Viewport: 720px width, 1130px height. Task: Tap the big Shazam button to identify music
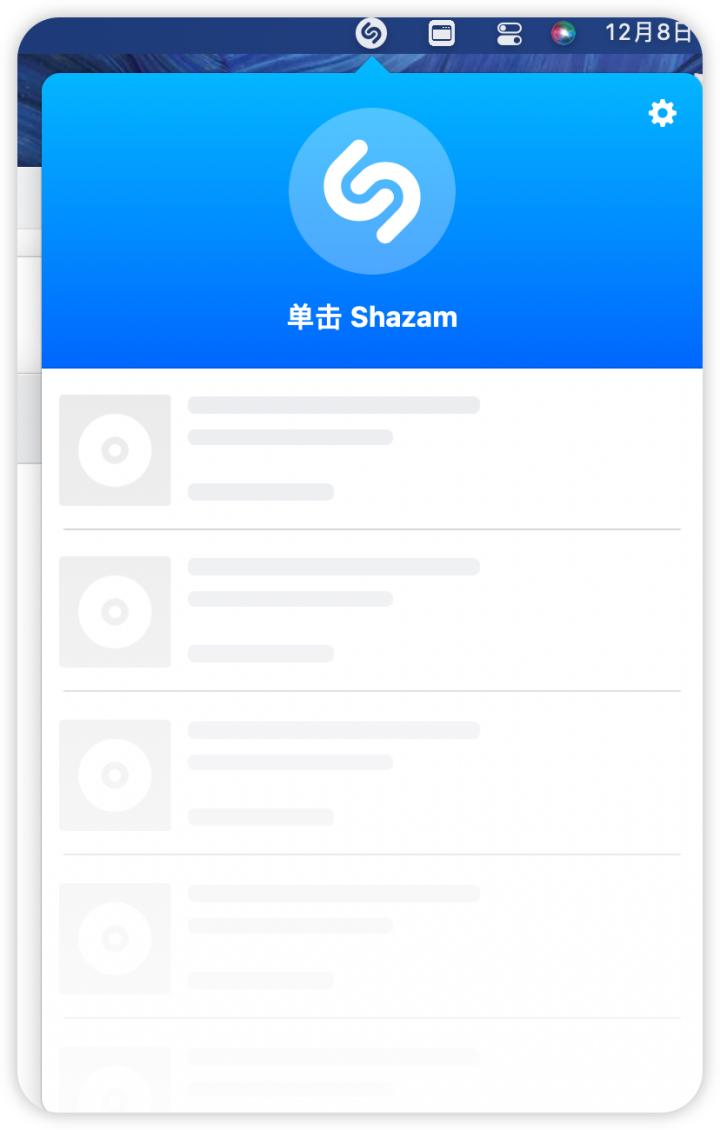(372, 191)
